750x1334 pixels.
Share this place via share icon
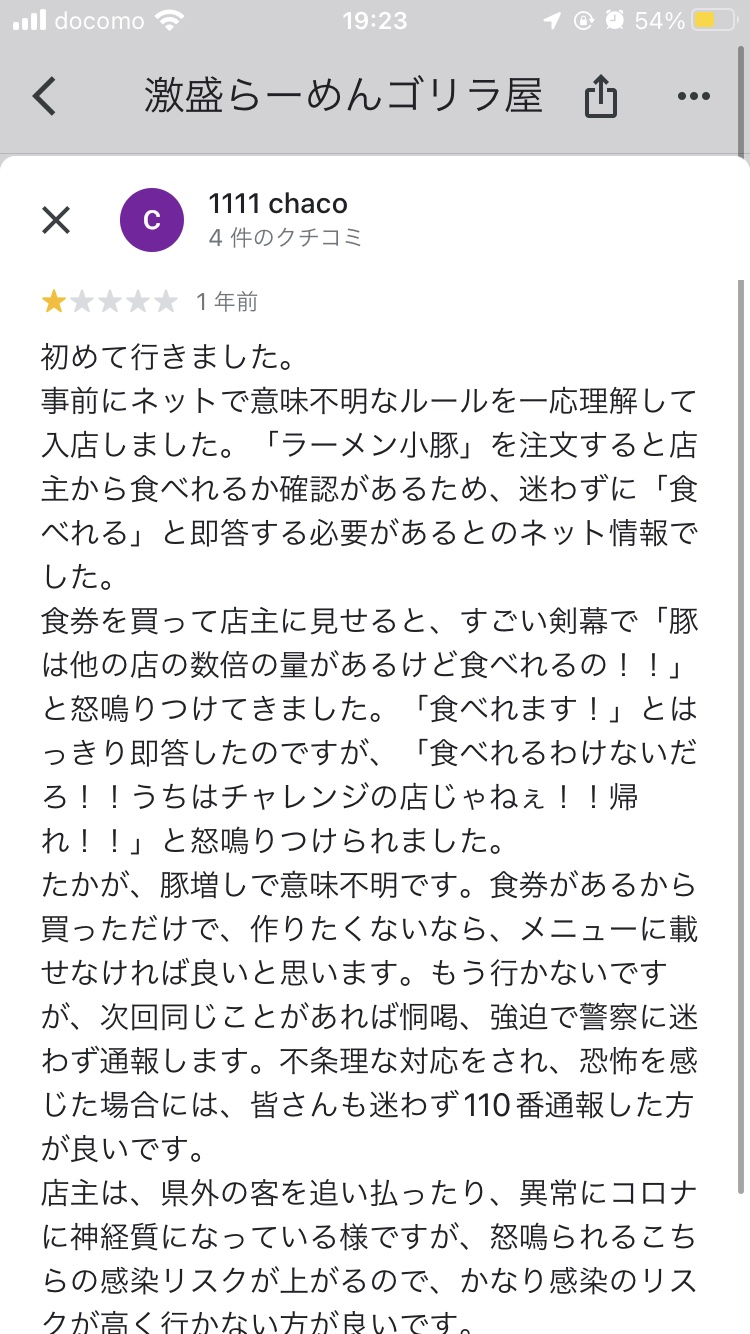tap(600, 97)
